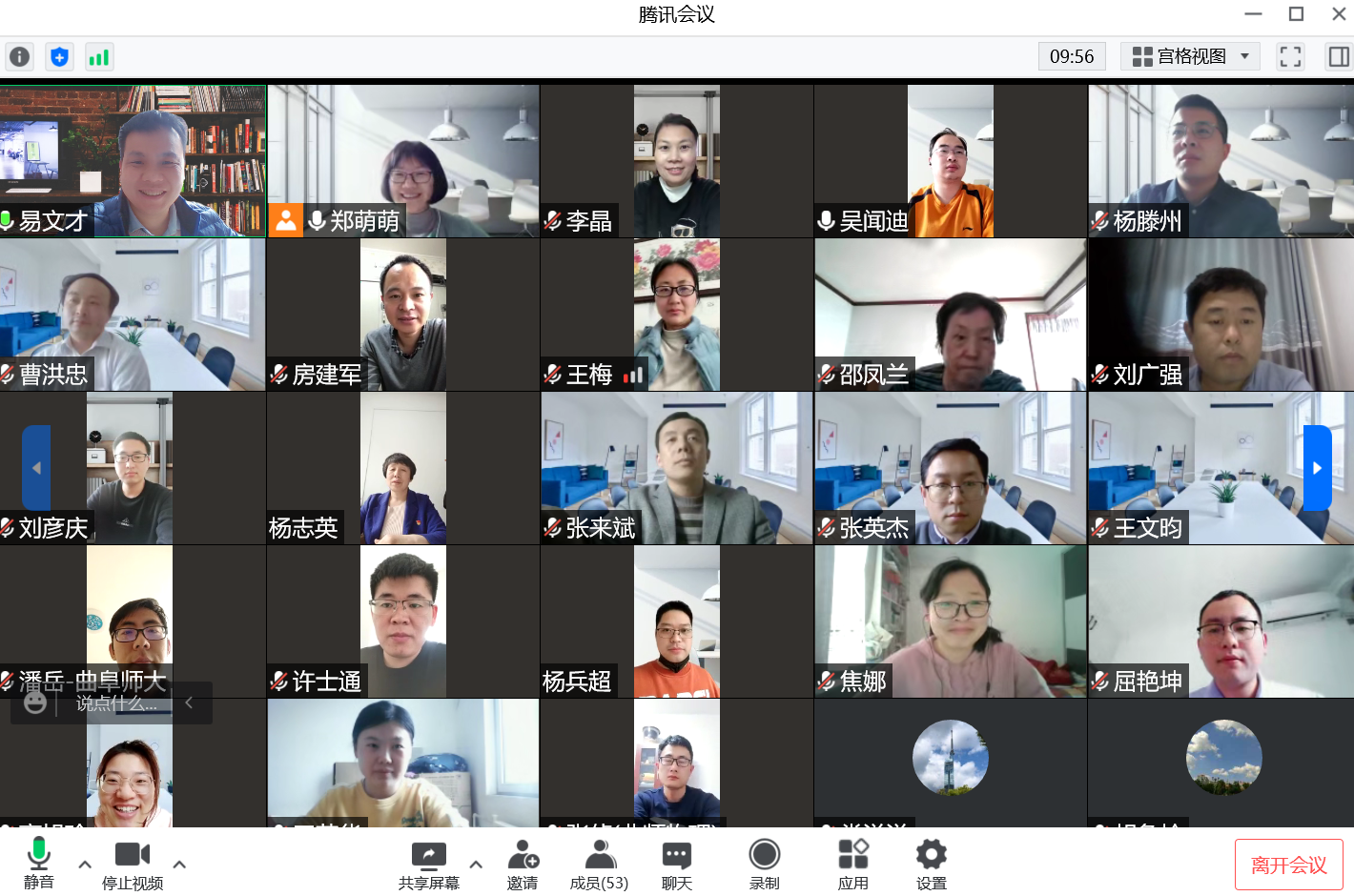Open the chat panel
The width and height of the screenshot is (1354, 896).
tap(676, 863)
